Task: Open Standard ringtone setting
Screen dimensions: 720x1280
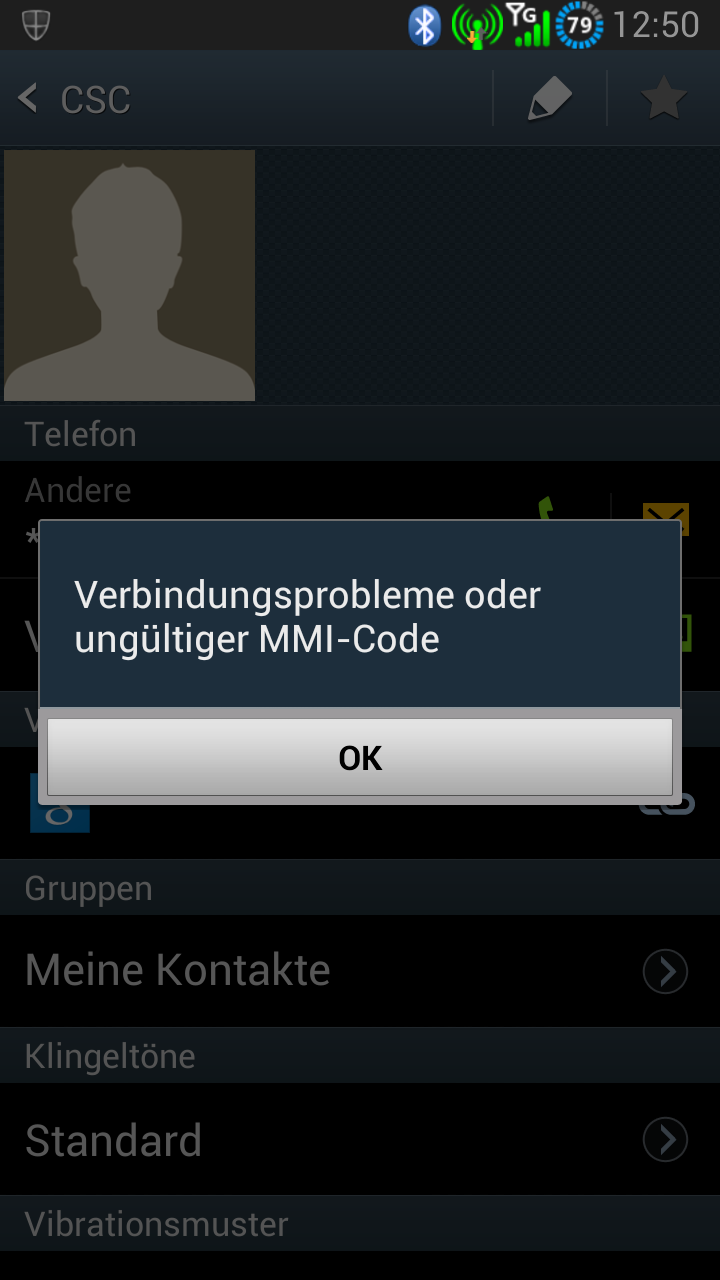Action: (360, 1140)
